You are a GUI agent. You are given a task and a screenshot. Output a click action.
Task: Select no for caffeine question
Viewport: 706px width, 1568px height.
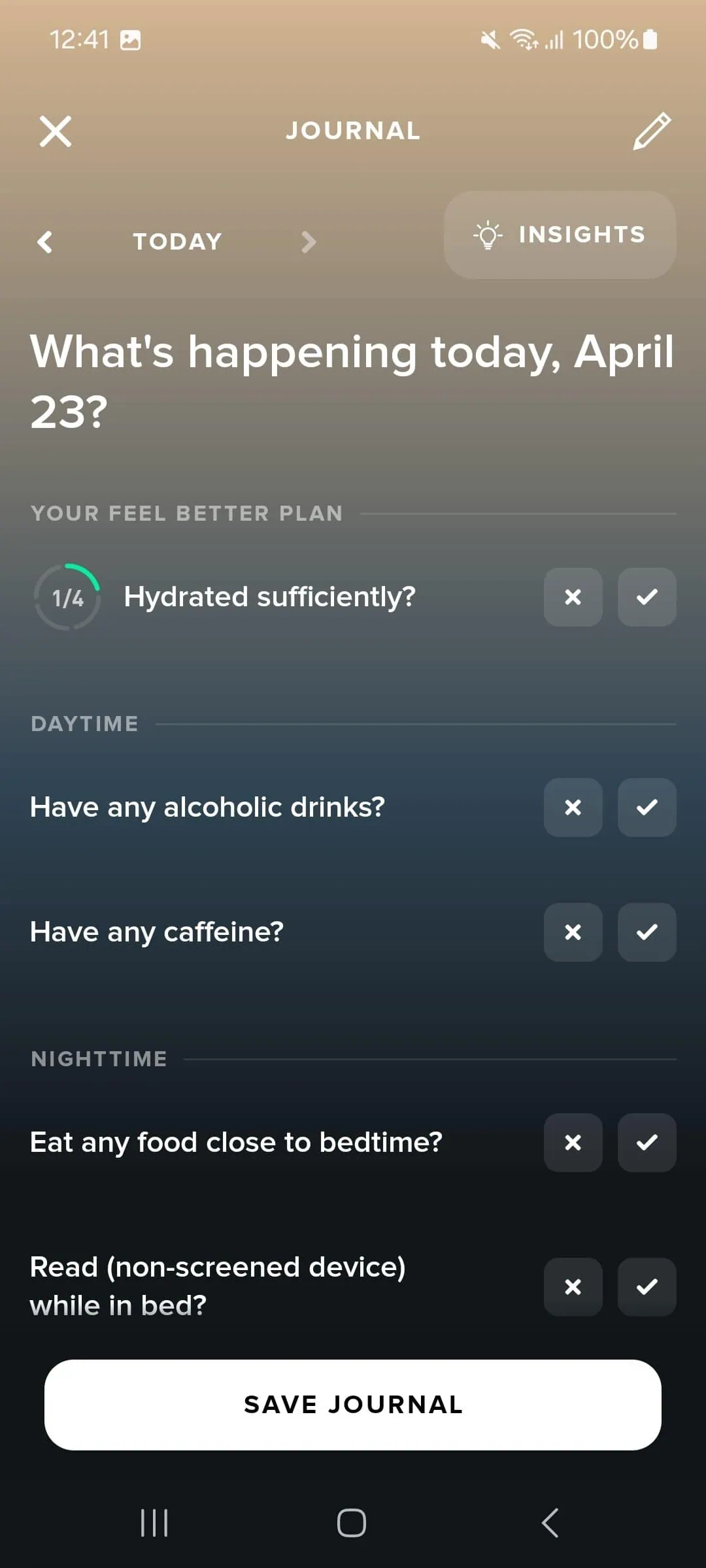click(573, 932)
